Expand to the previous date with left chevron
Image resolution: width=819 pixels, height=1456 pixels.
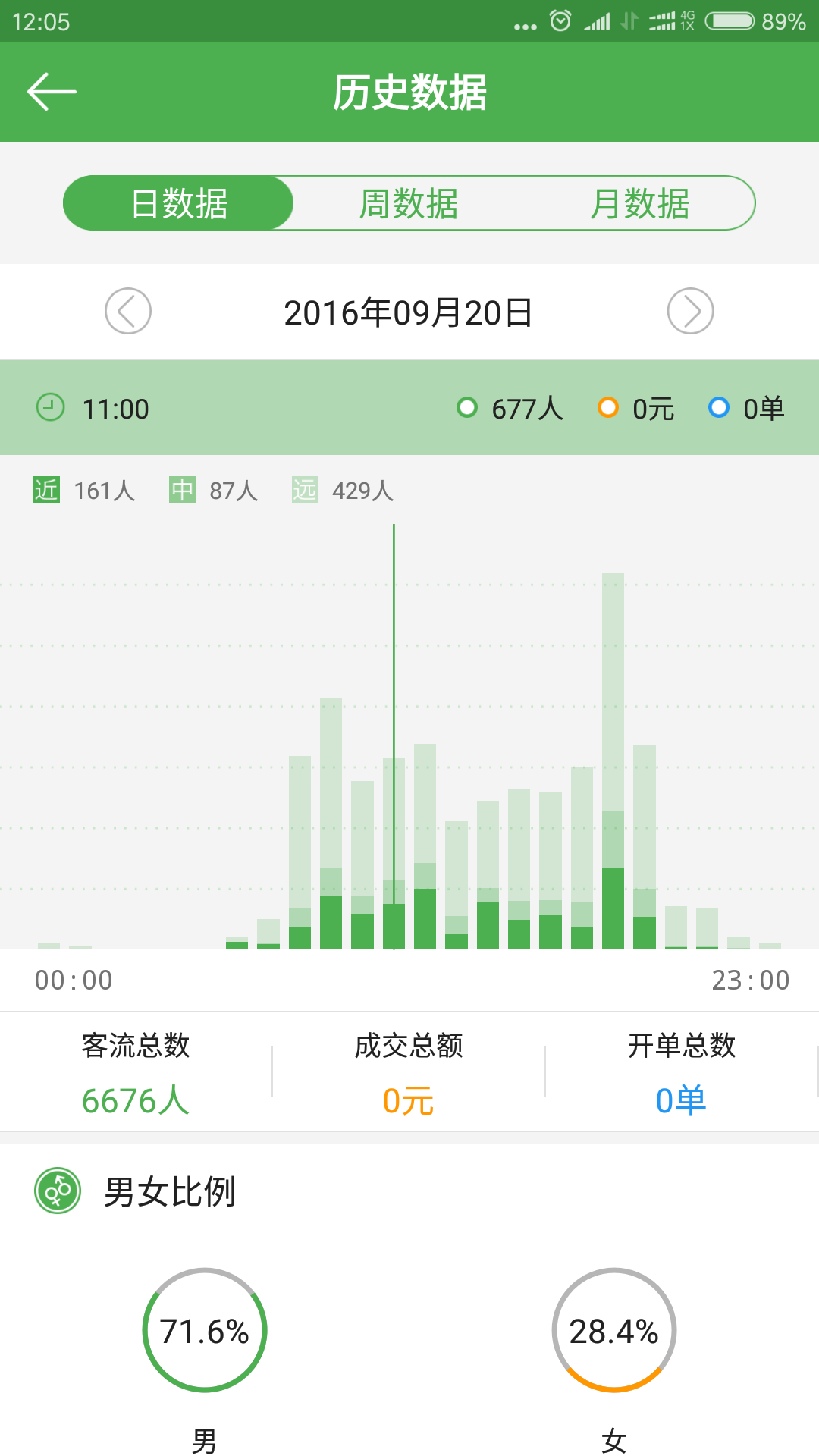click(x=128, y=311)
